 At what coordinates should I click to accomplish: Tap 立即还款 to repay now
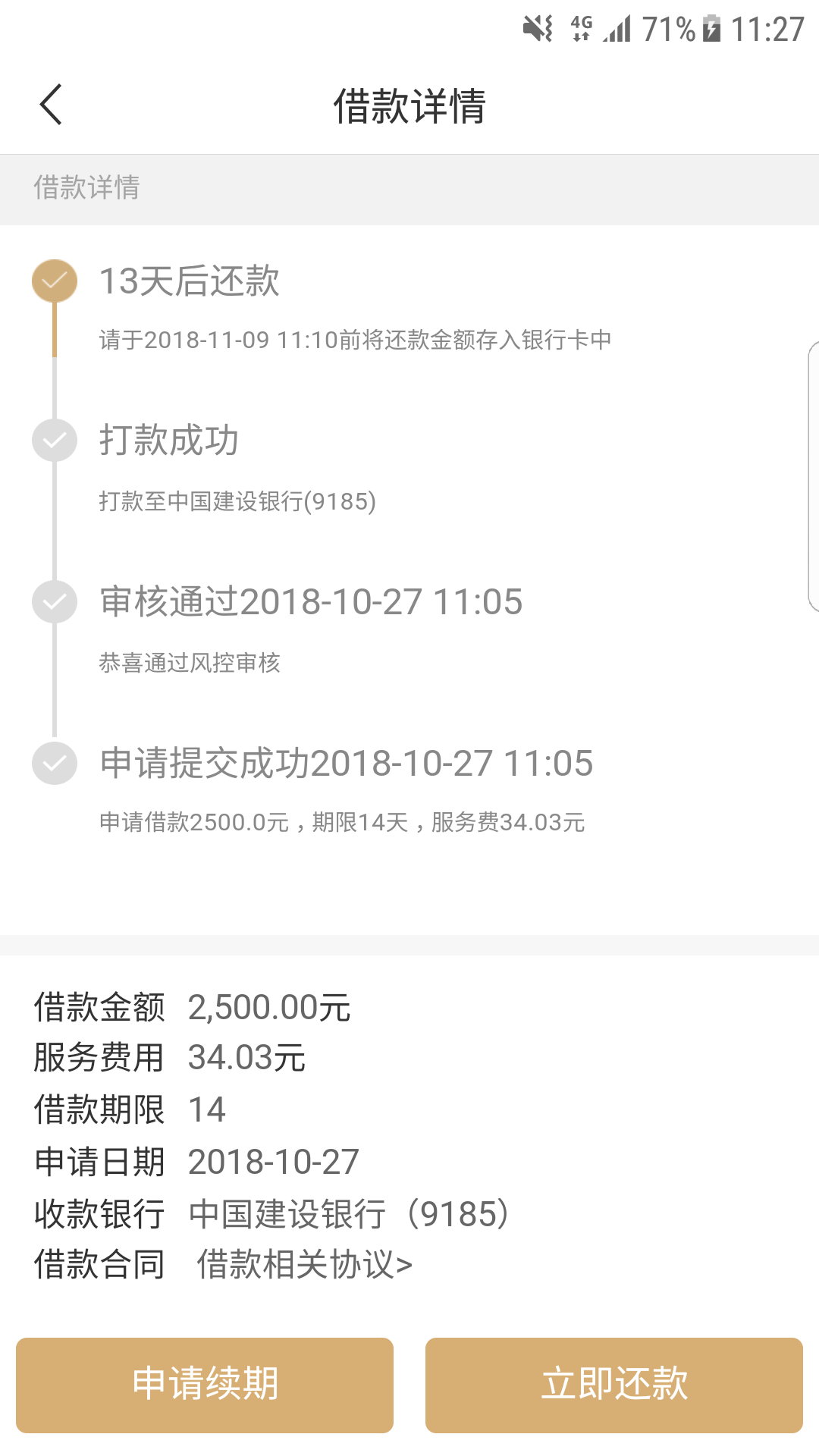click(x=614, y=1385)
